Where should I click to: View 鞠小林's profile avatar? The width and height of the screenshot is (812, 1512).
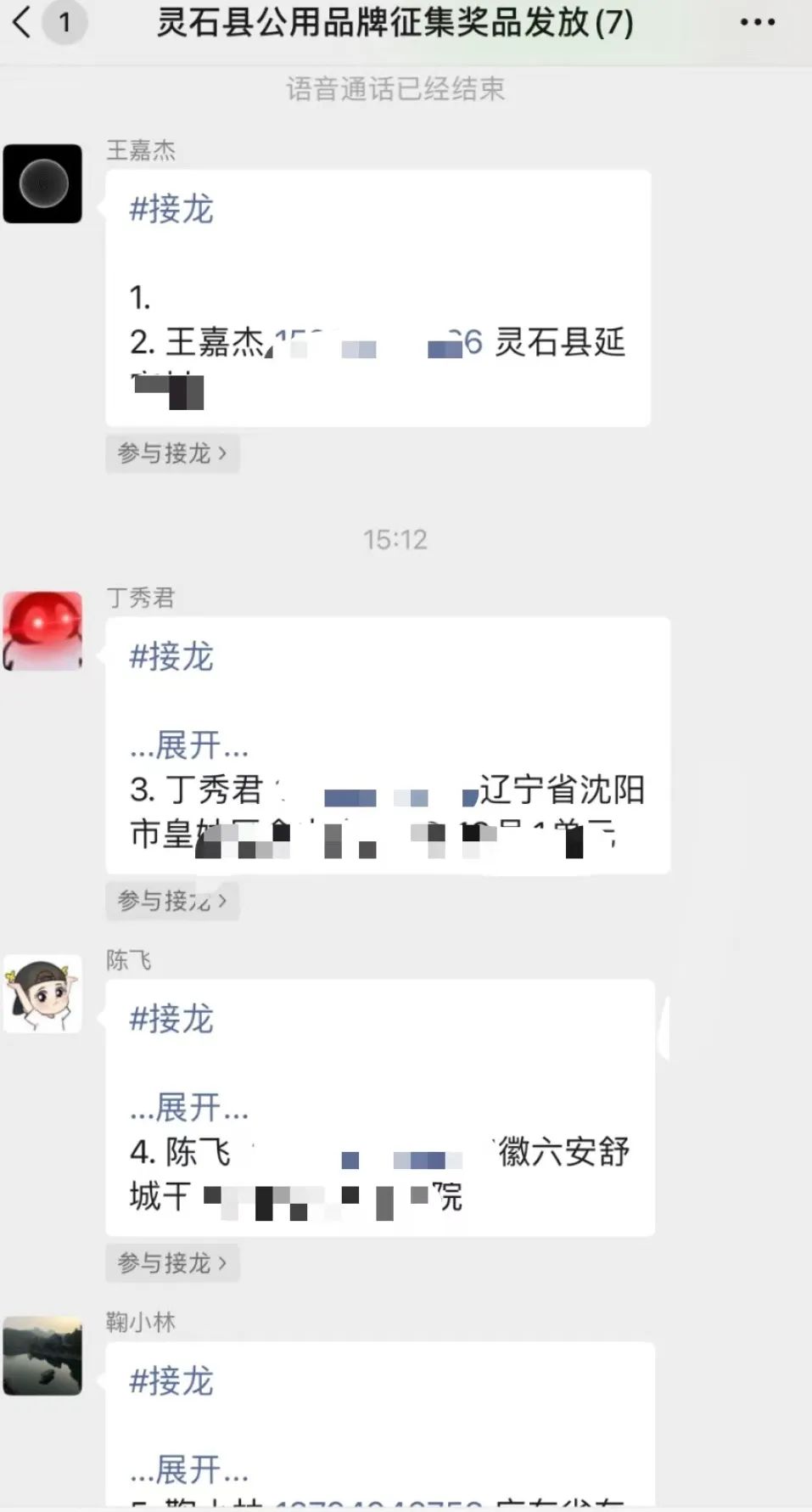click(x=42, y=1356)
